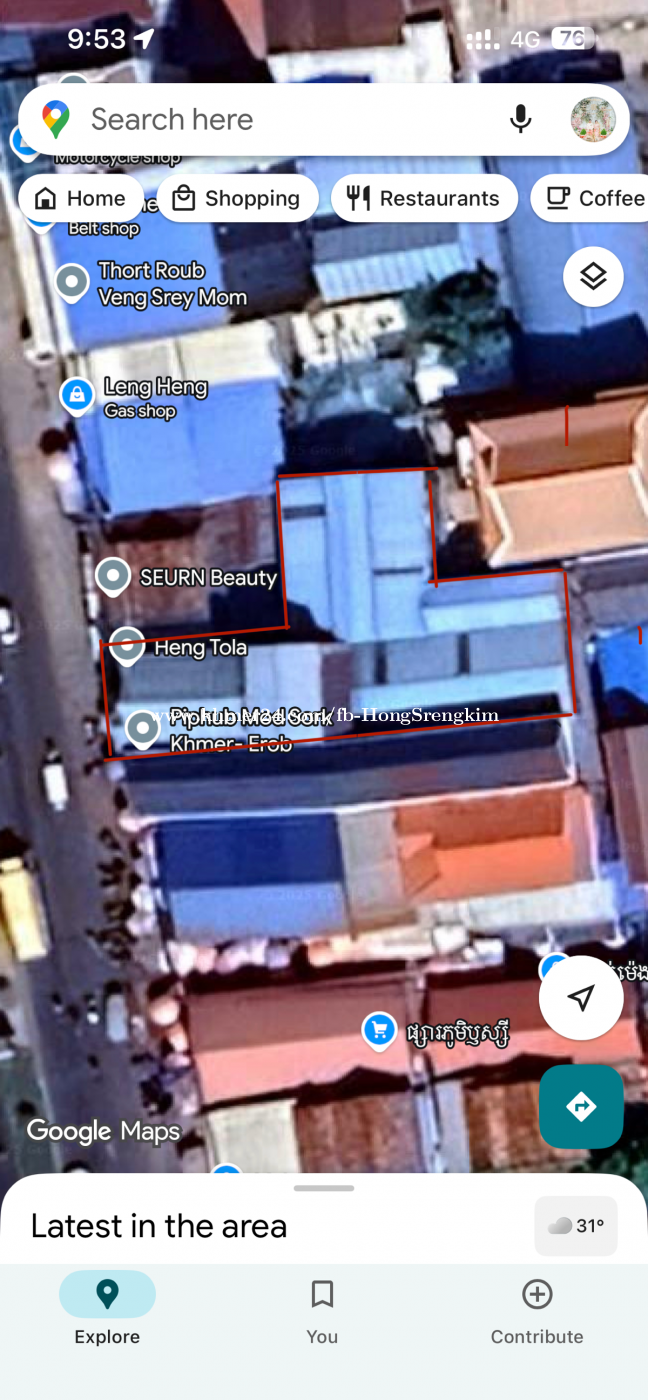The image size is (648, 1400).
Task: View the SEURN Beauty place marker
Action: pos(113,576)
